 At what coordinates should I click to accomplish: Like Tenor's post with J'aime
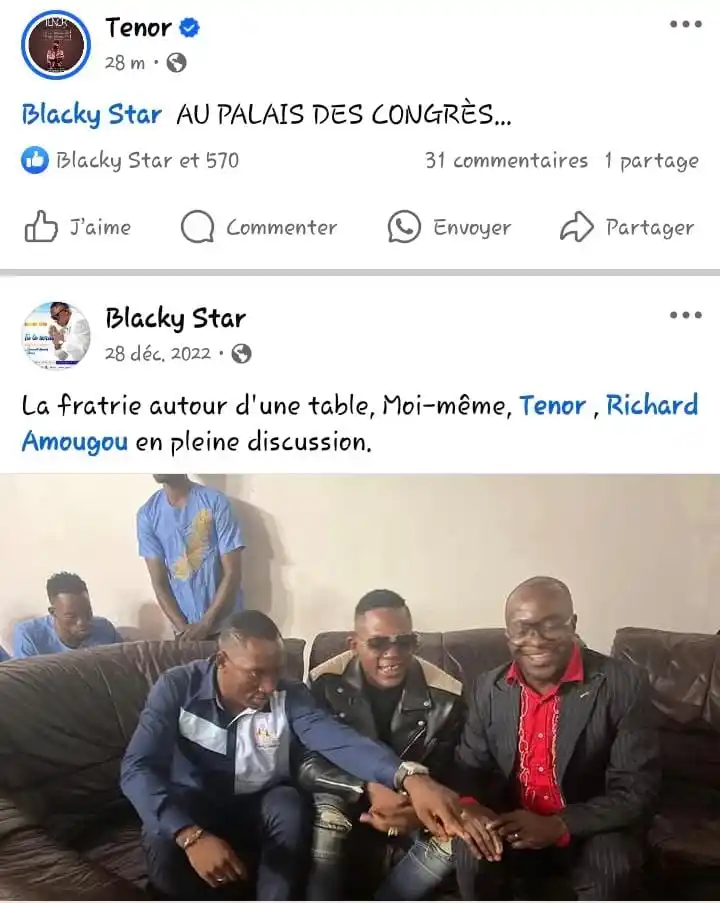(78, 228)
